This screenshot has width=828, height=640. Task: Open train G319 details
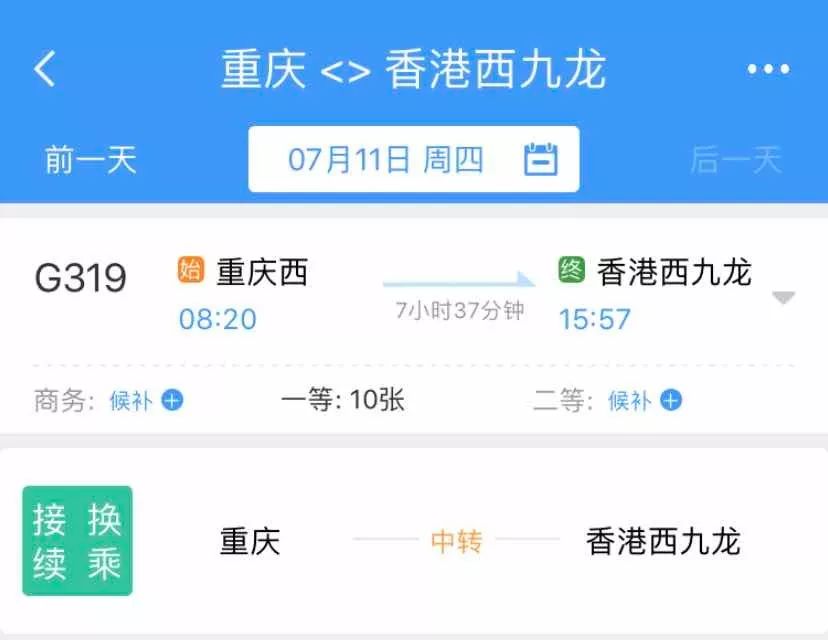pyautogui.click(x=80, y=278)
